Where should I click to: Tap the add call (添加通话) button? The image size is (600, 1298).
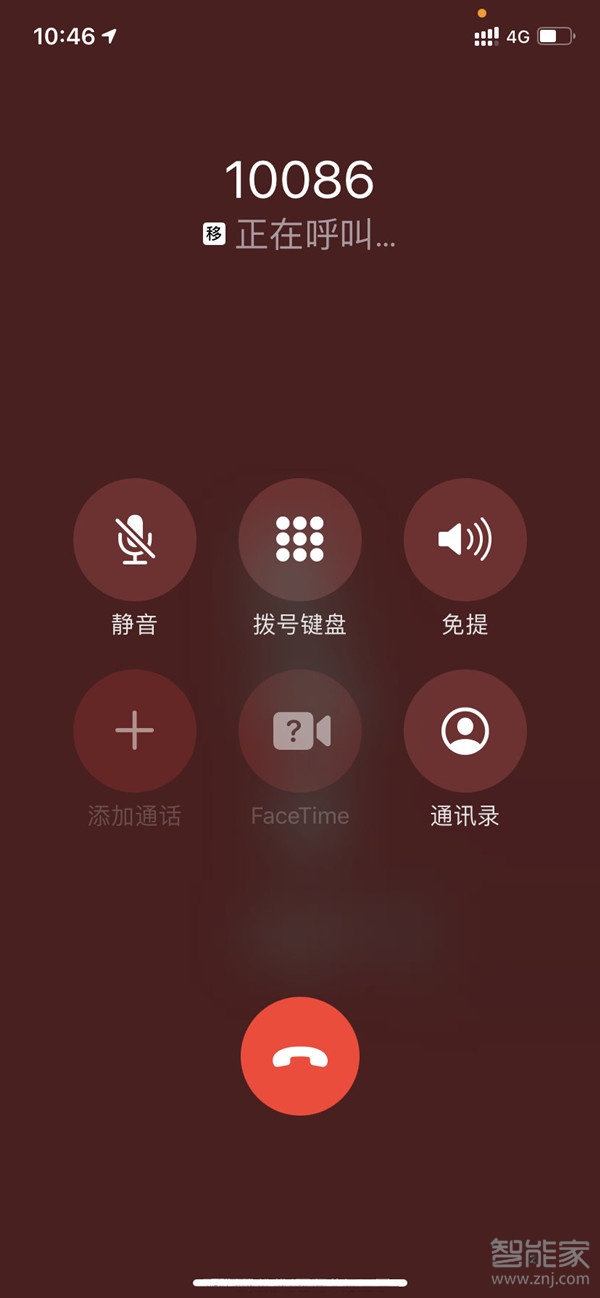click(x=135, y=731)
